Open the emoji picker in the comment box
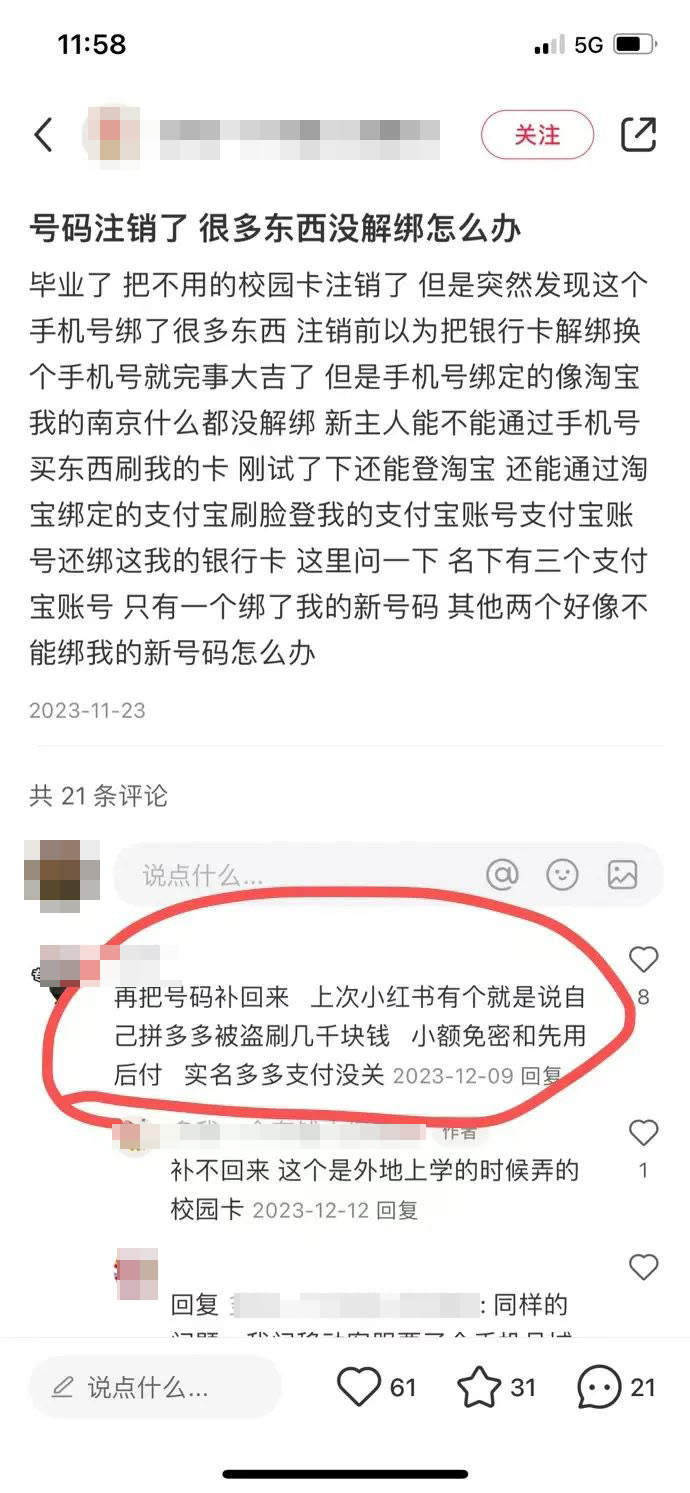Screen dimensions: 690x1493 562,875
